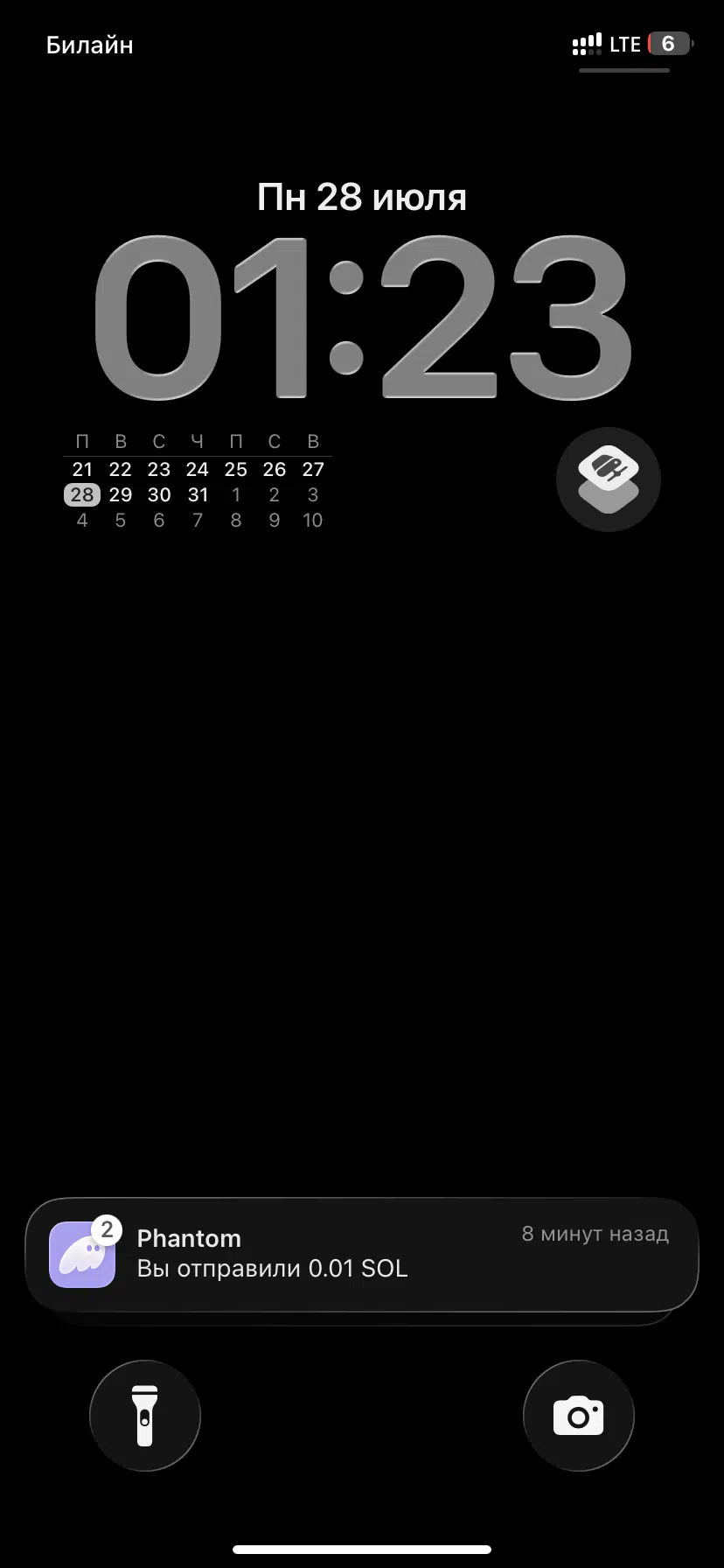The height and width of the screenshot is (1568, 724).
Task: Open the calendar widget
Action: click(x=198, y=480)
